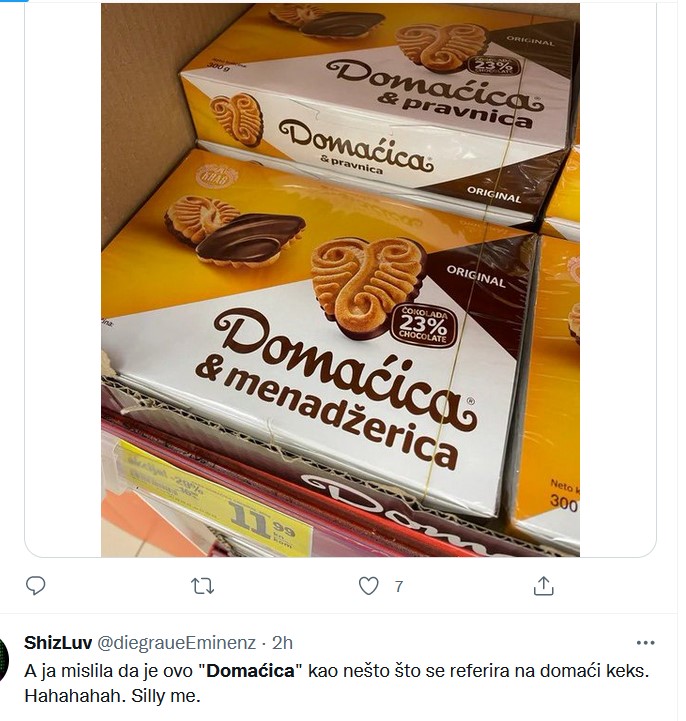This screenshot has height=721, width=686.
Task: Reply to the tweet with the photo
Action: (x=35, y=586)
